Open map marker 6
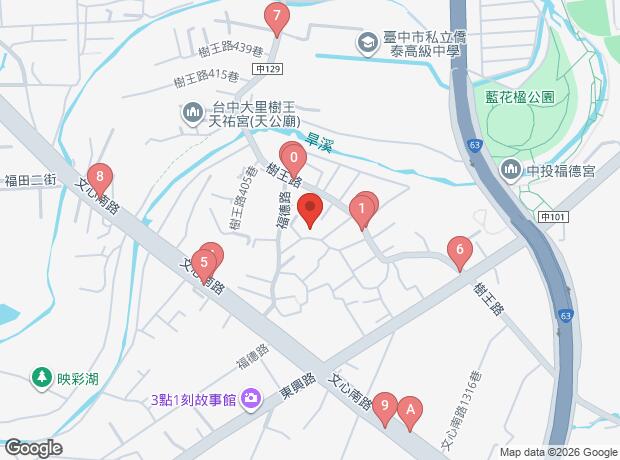The image size is (620, 460). click(x=460, y=251)
